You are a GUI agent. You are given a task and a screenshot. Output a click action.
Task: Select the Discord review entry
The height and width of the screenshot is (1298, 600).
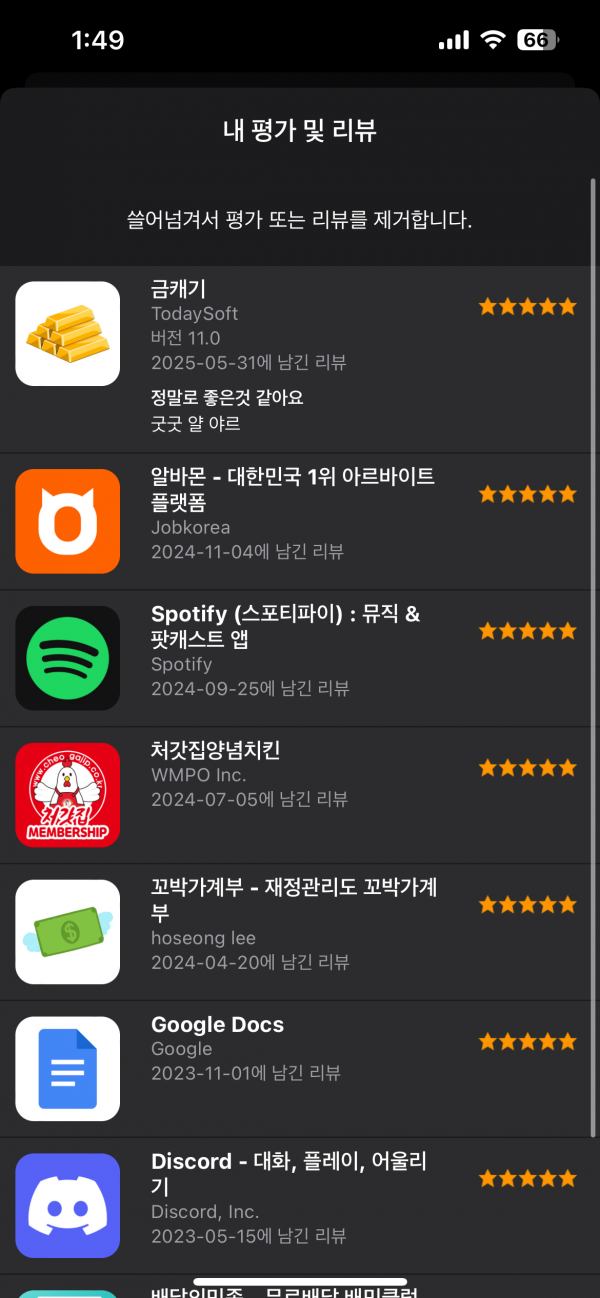coord(300,1206)
